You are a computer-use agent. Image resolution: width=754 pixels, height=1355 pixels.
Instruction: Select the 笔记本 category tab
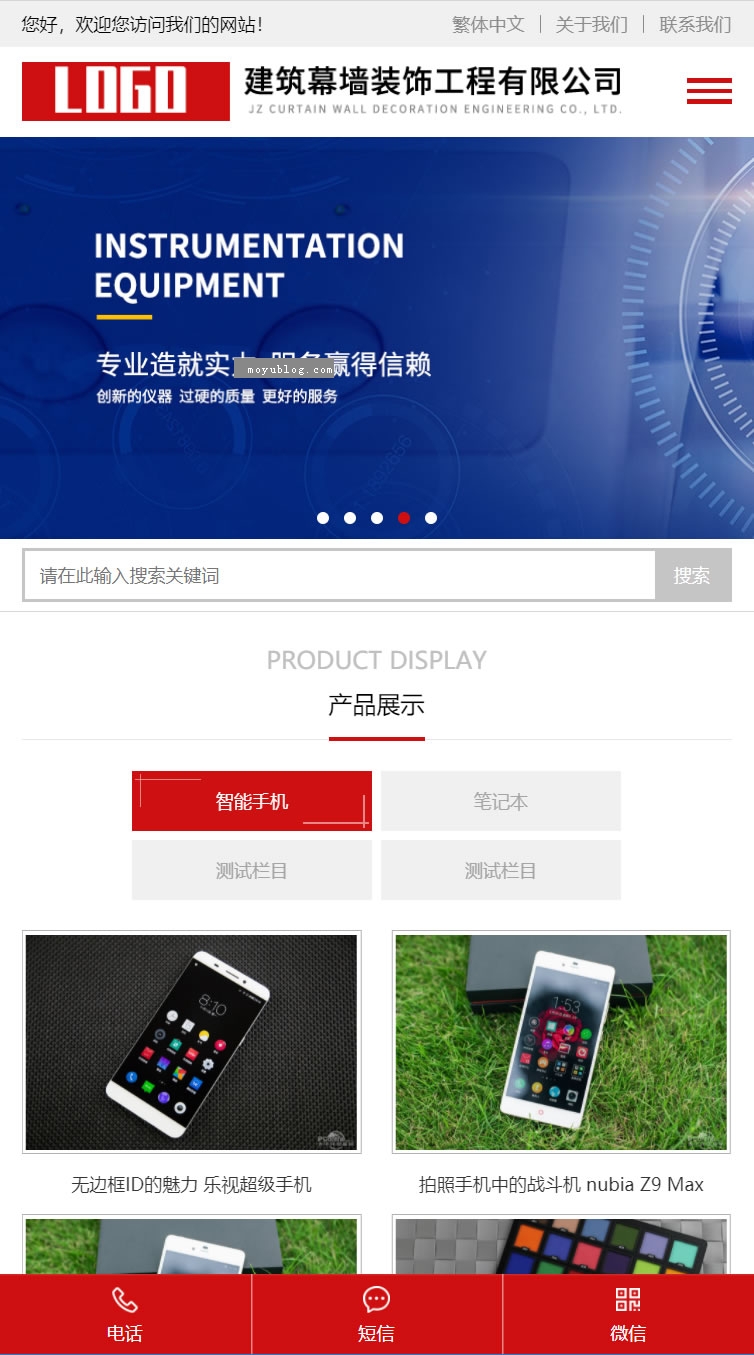[x=501, y=801]
